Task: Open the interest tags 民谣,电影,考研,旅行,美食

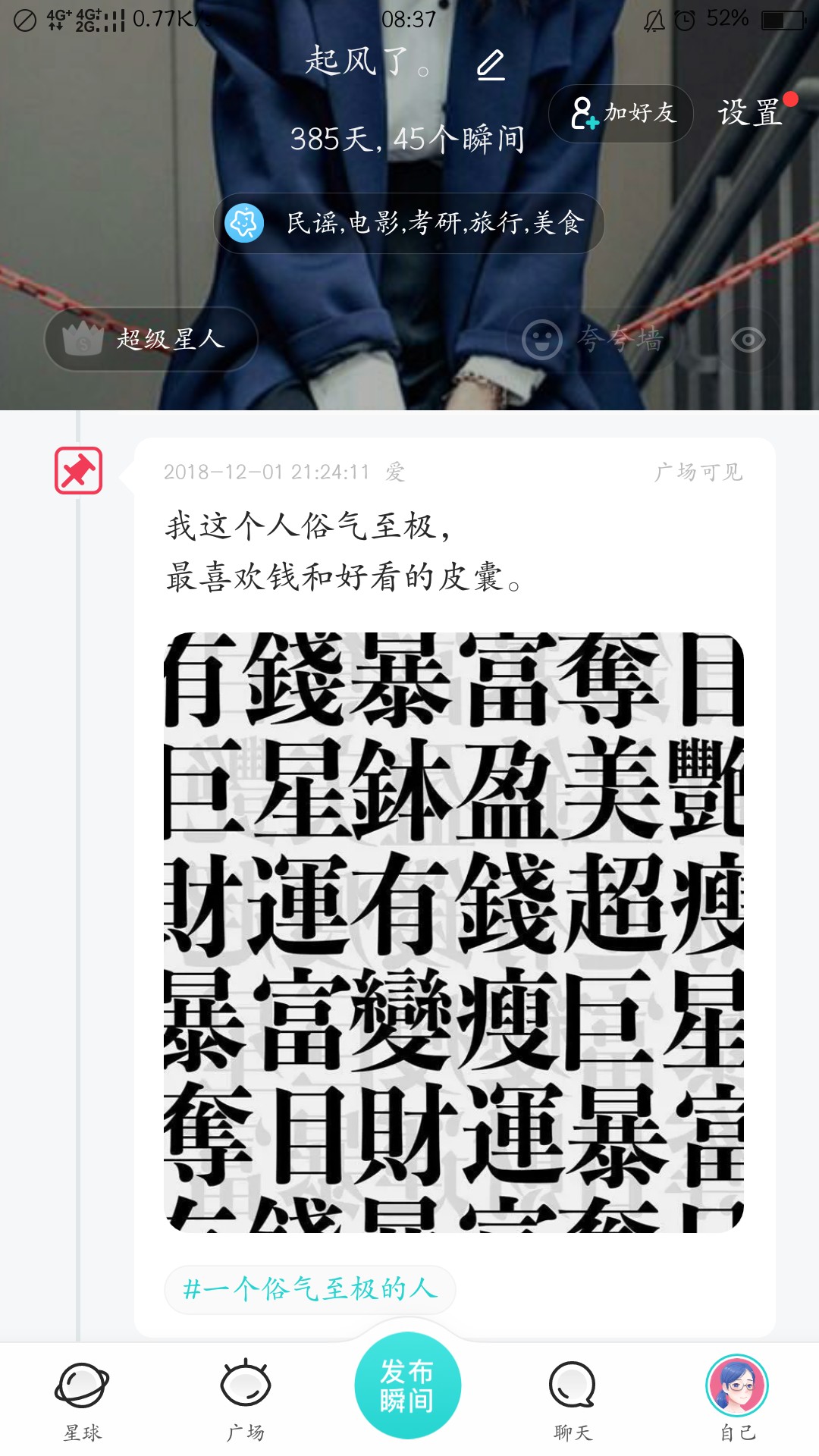Action: [409, 223]
